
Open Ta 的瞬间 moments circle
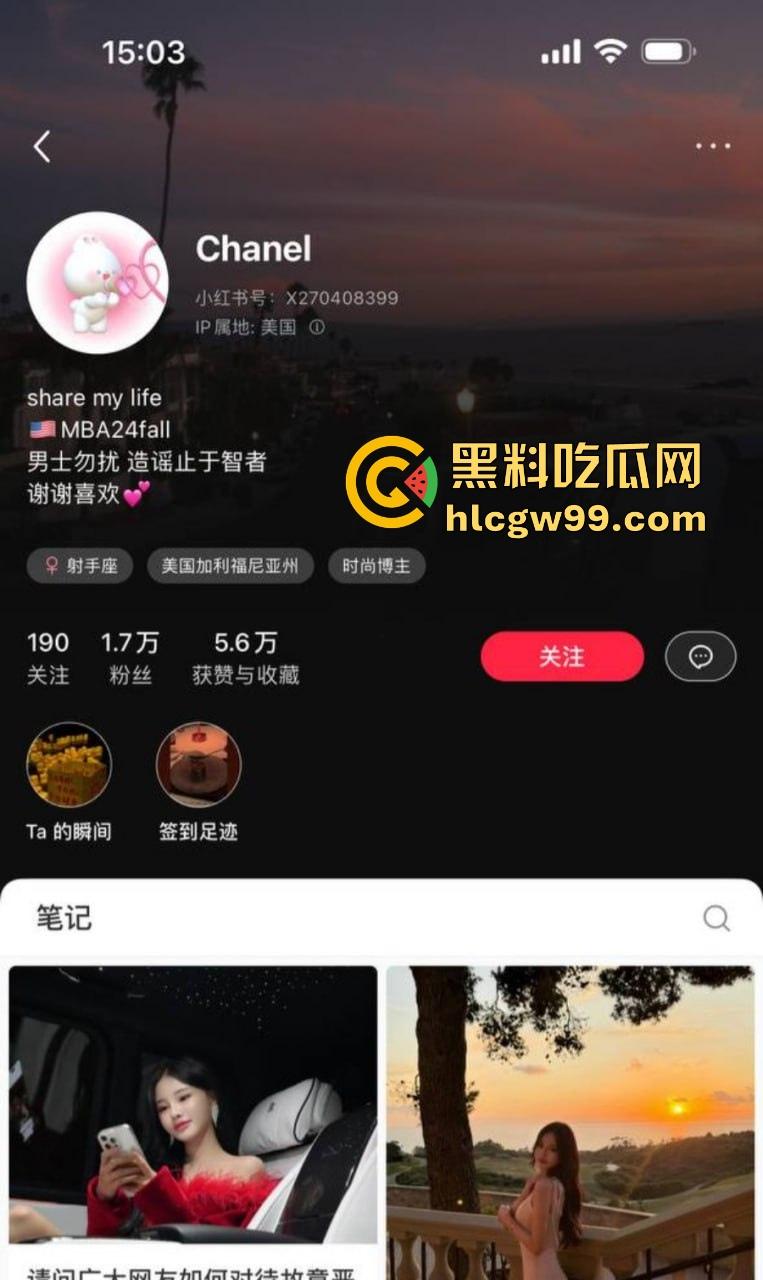point(68,764)
